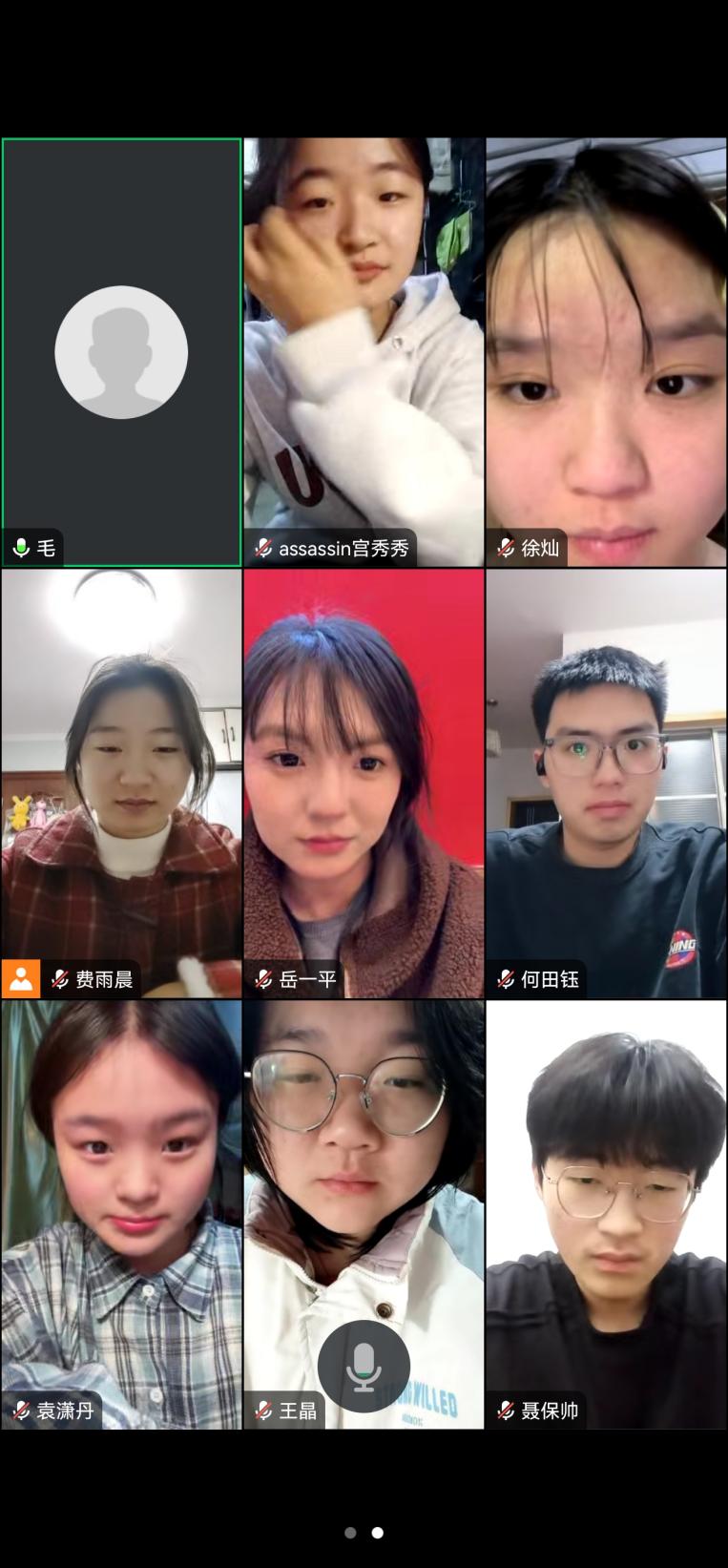Select assassin宫秀秀's video tile
Image resolution: width=728 pixels, height=1568 pixels.
pyautogui.click(x=364, y=352)
